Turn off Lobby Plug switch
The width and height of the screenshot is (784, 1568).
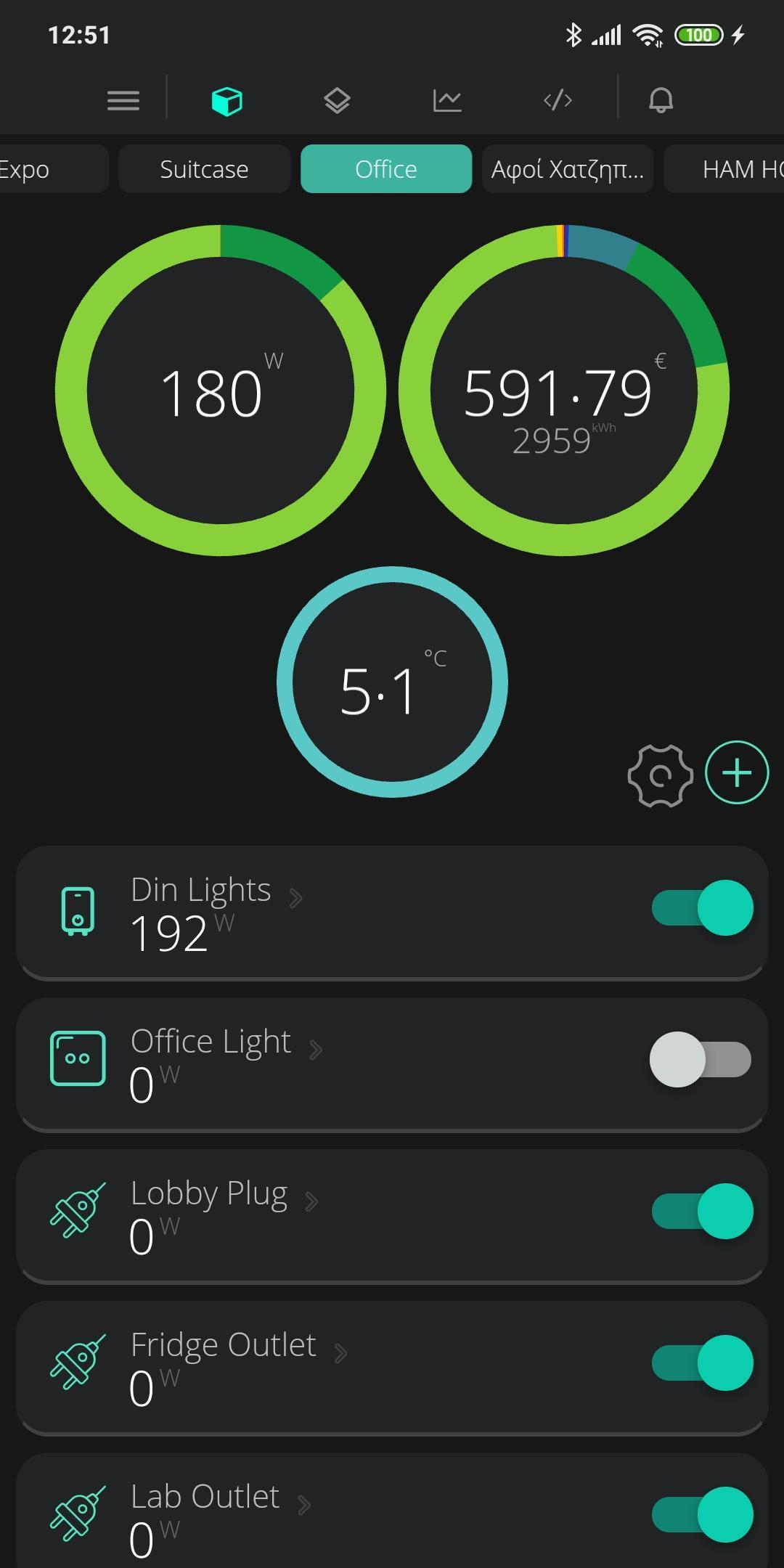[x=702, y=1212]
